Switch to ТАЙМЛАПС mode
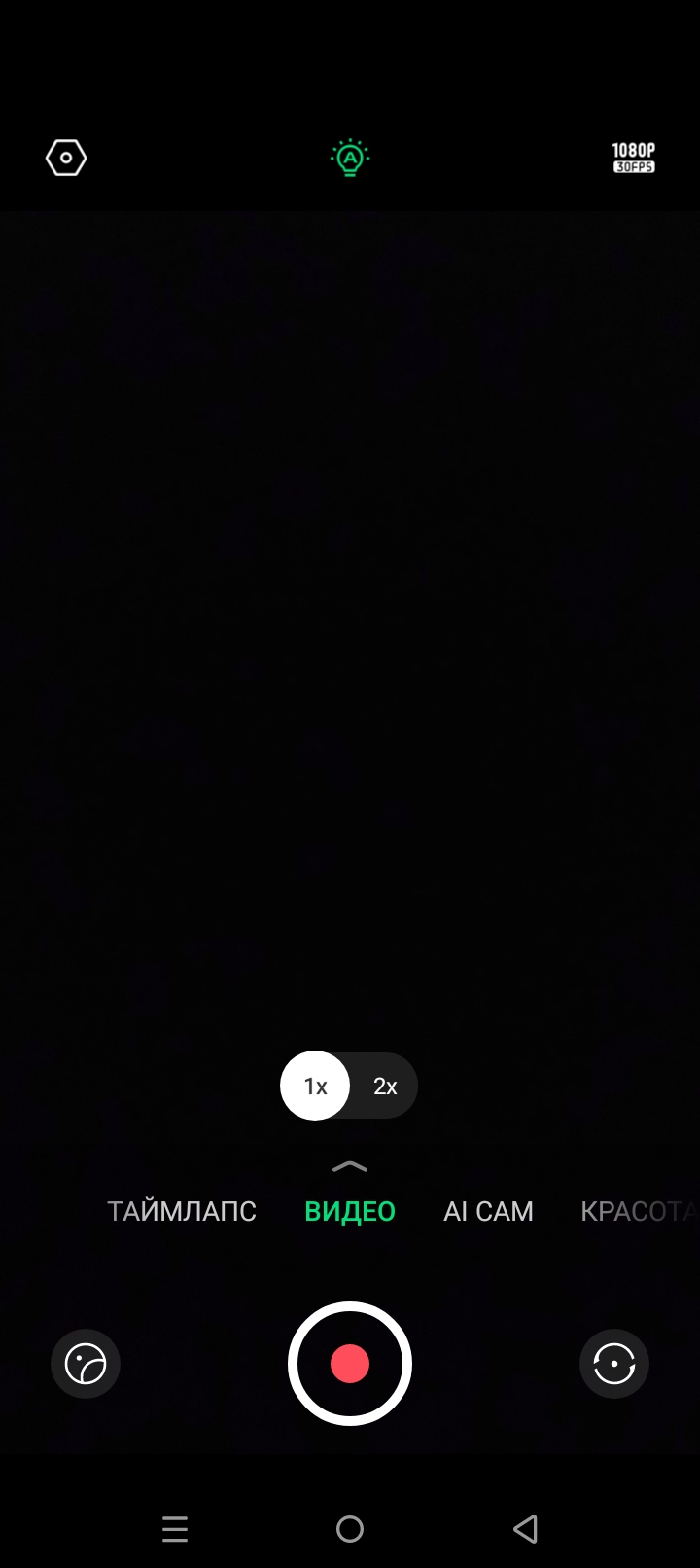Viewport: 700px width, 1568px height. coord(182,1211)
